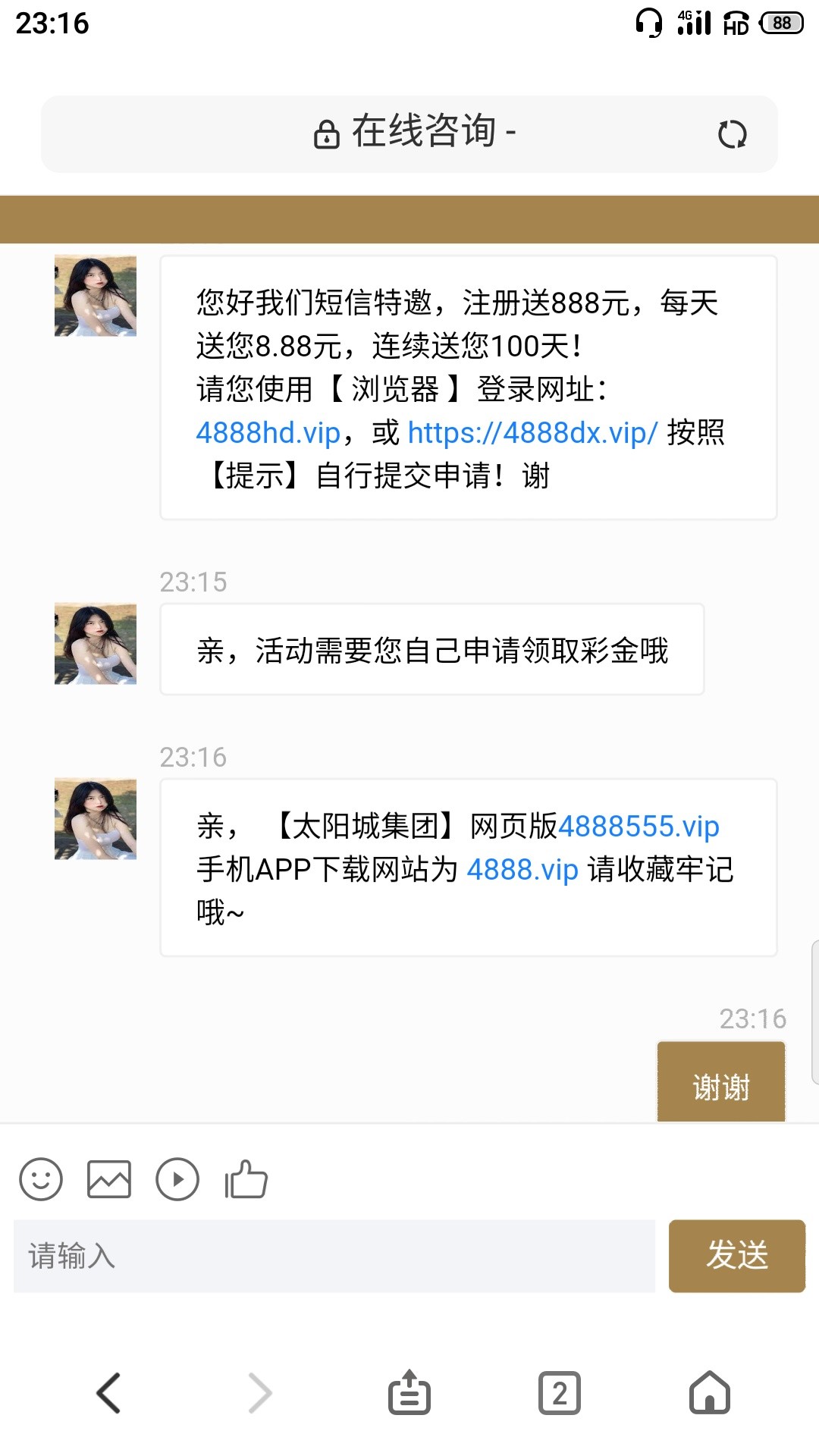Open the 4888hd.vip link
This screenshot has height=1456, width=819.
[268, 433]
